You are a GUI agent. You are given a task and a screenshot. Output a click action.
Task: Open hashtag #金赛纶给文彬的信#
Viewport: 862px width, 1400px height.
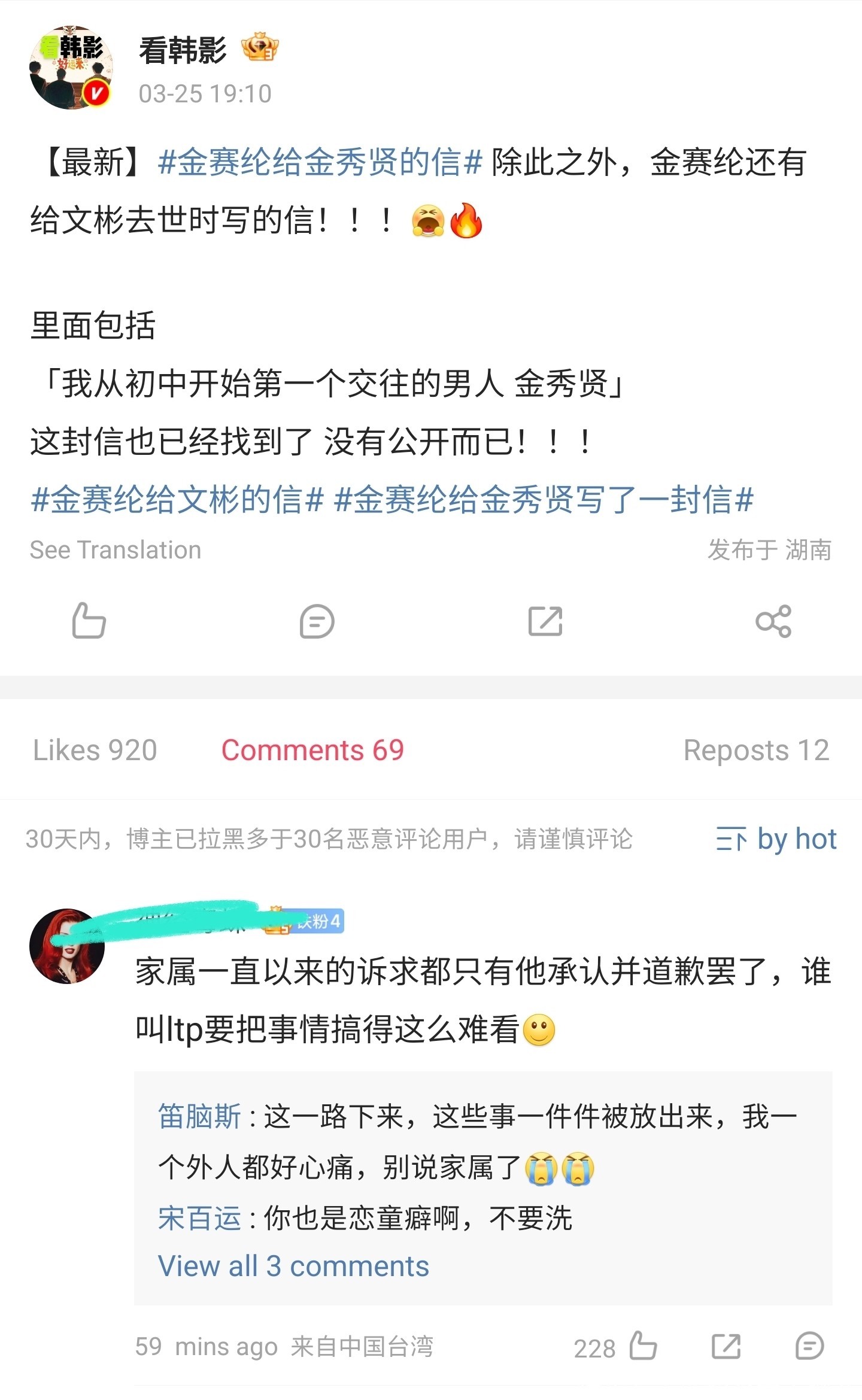click(x=177, y=500)
